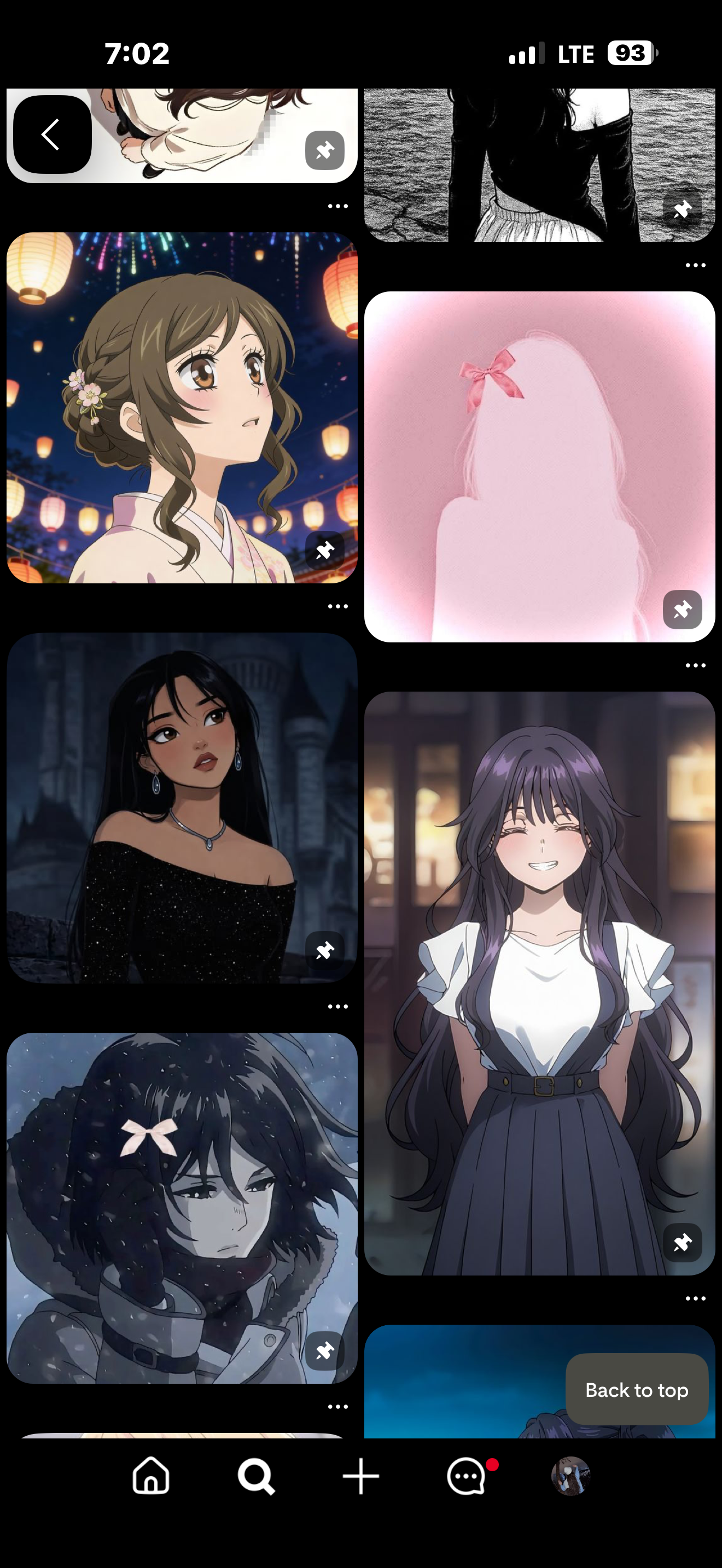Open the black sparkly dress girl pin
The image size is (722, 1568).
point(182,807)
